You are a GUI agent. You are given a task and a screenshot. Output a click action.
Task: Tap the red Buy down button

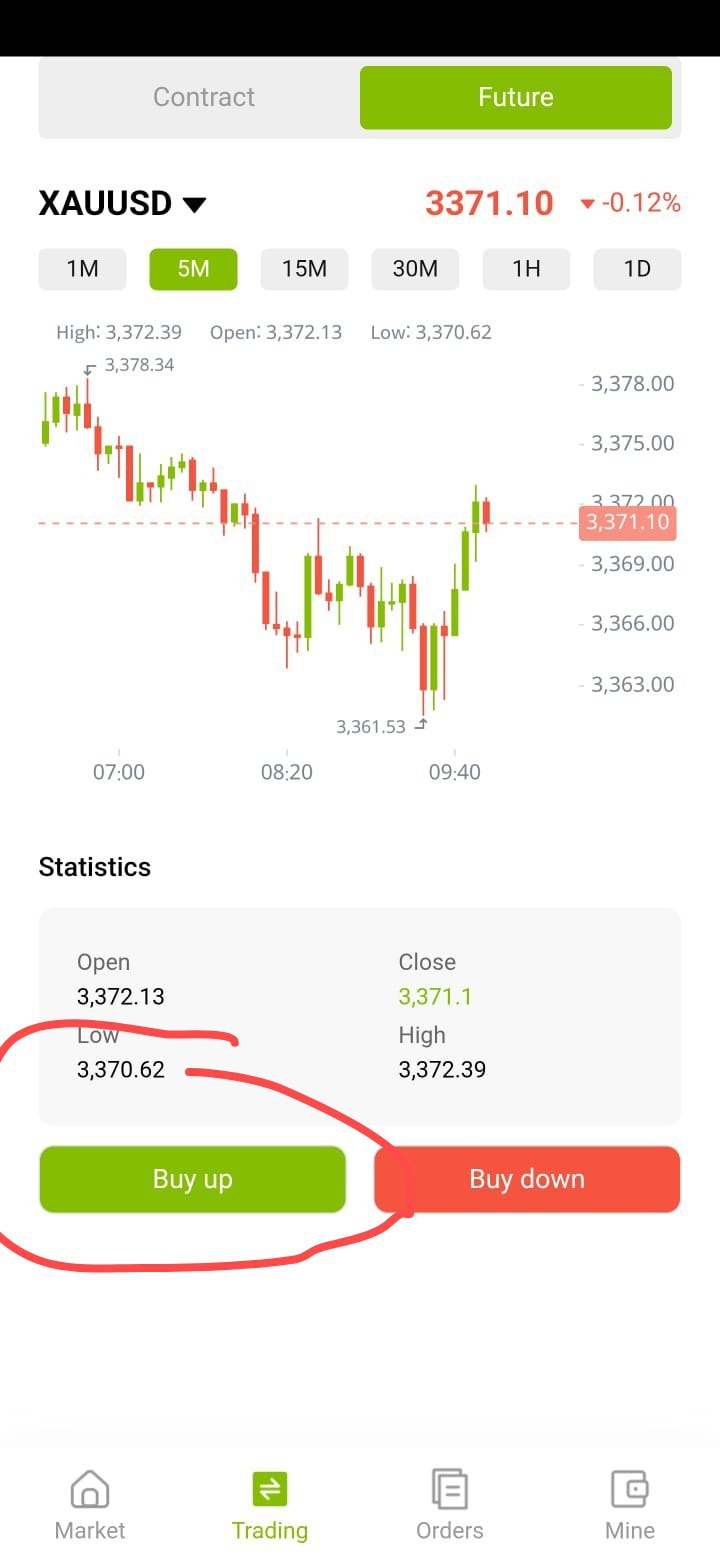(x=527, y=1179)
